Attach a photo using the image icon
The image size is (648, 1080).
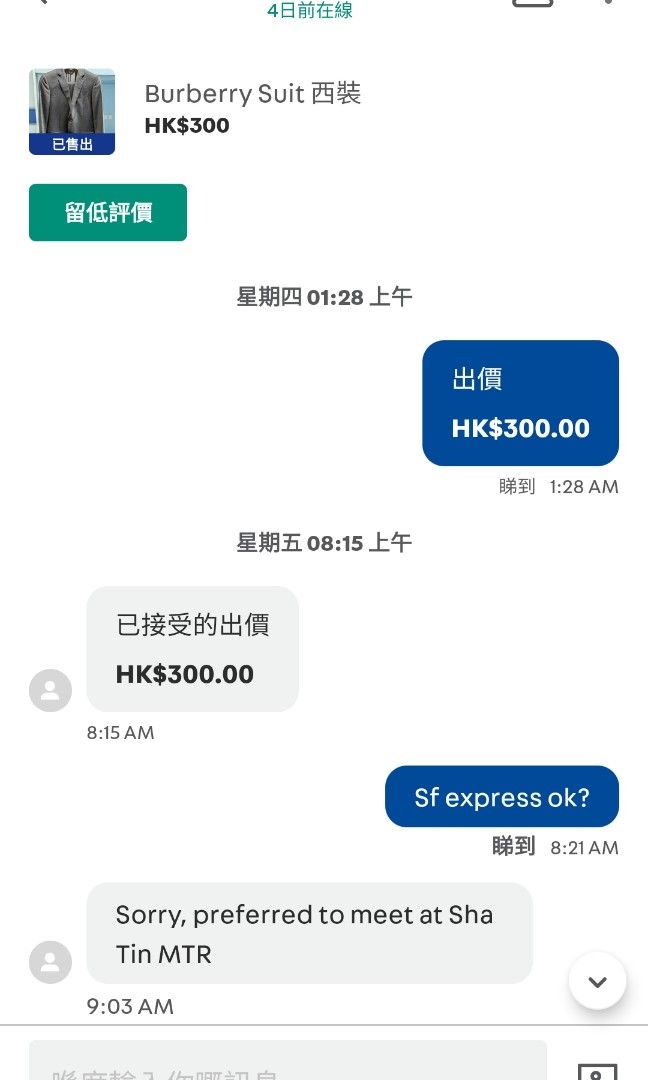[597, 1072]
